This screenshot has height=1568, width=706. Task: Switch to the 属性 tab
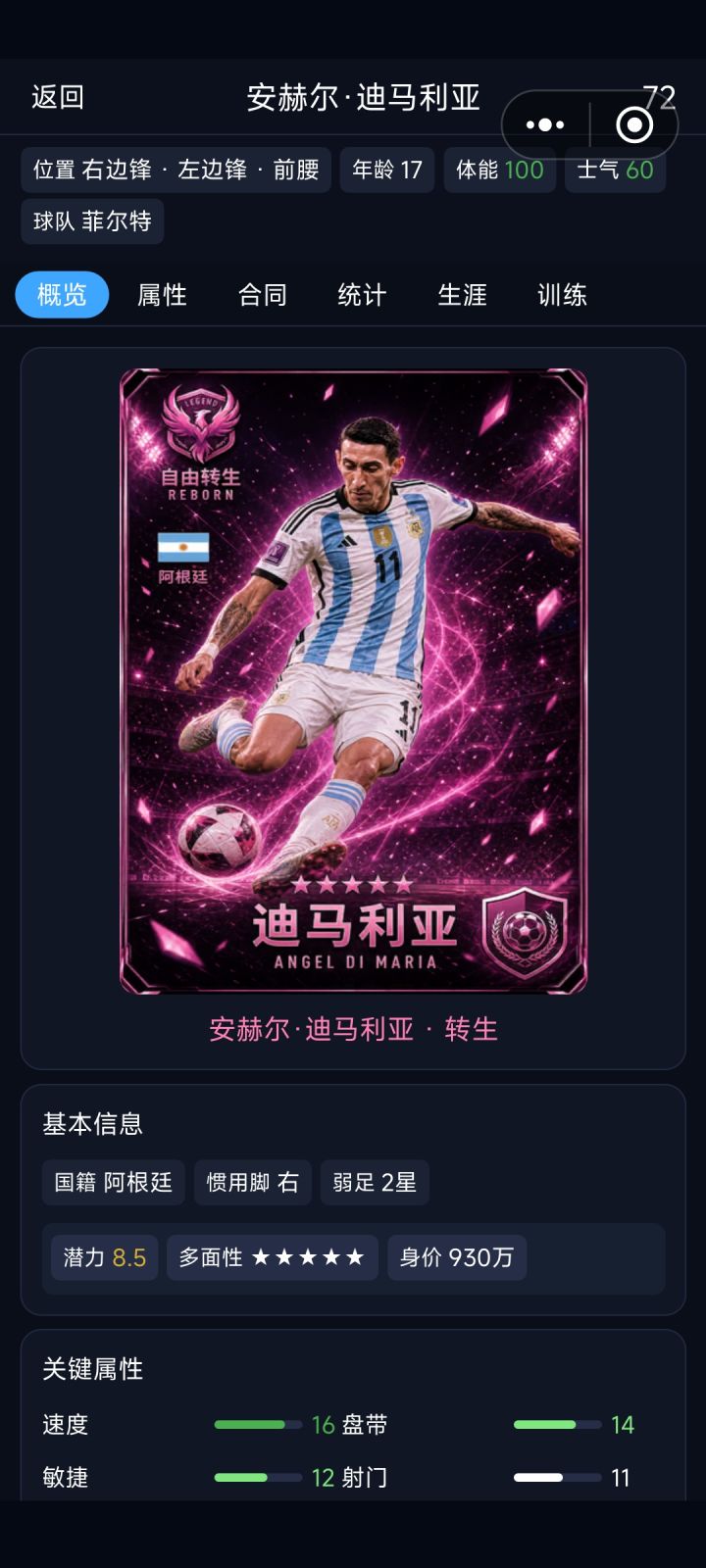point(162,295)
